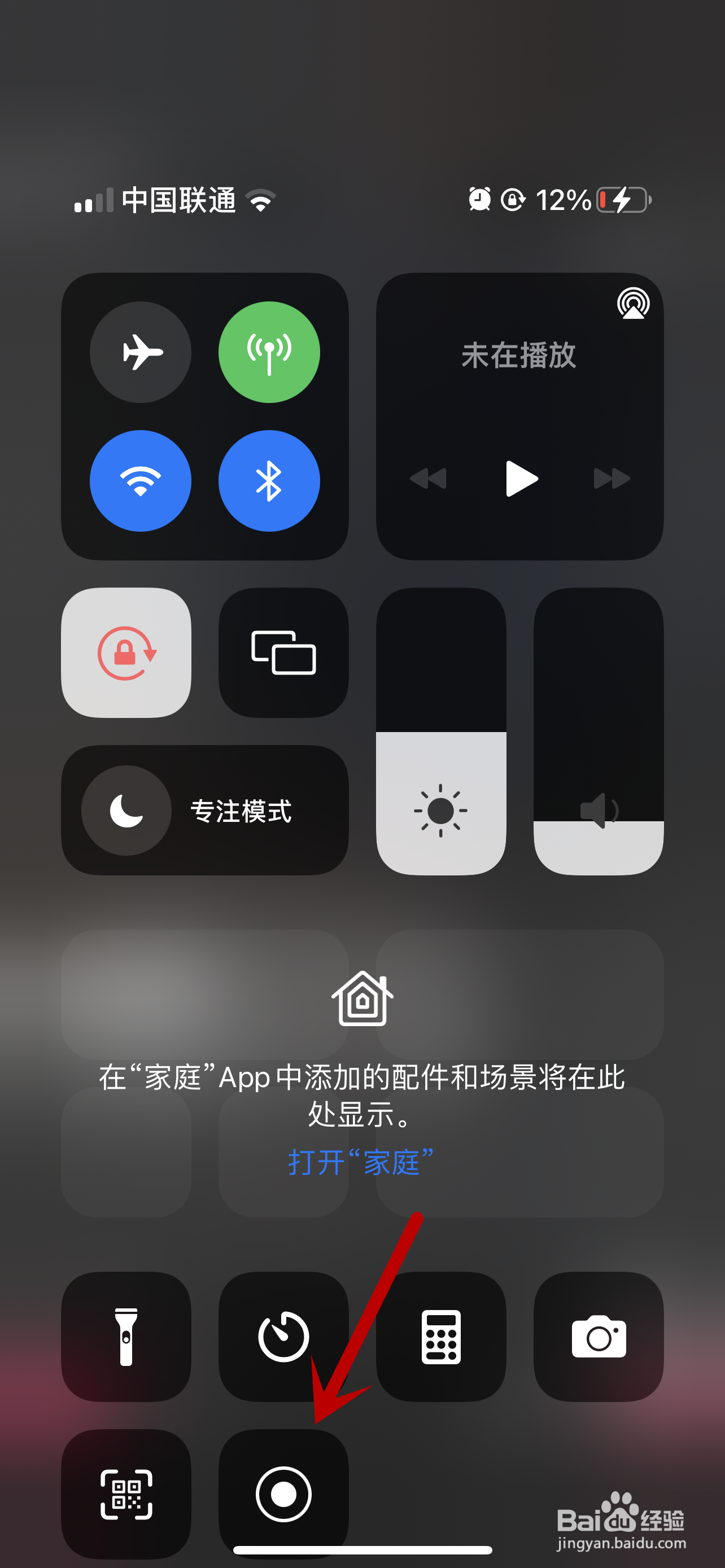Unlock portrait orientation lock
This screenshot has width=725, height=1568.
[x=126, y=652]
